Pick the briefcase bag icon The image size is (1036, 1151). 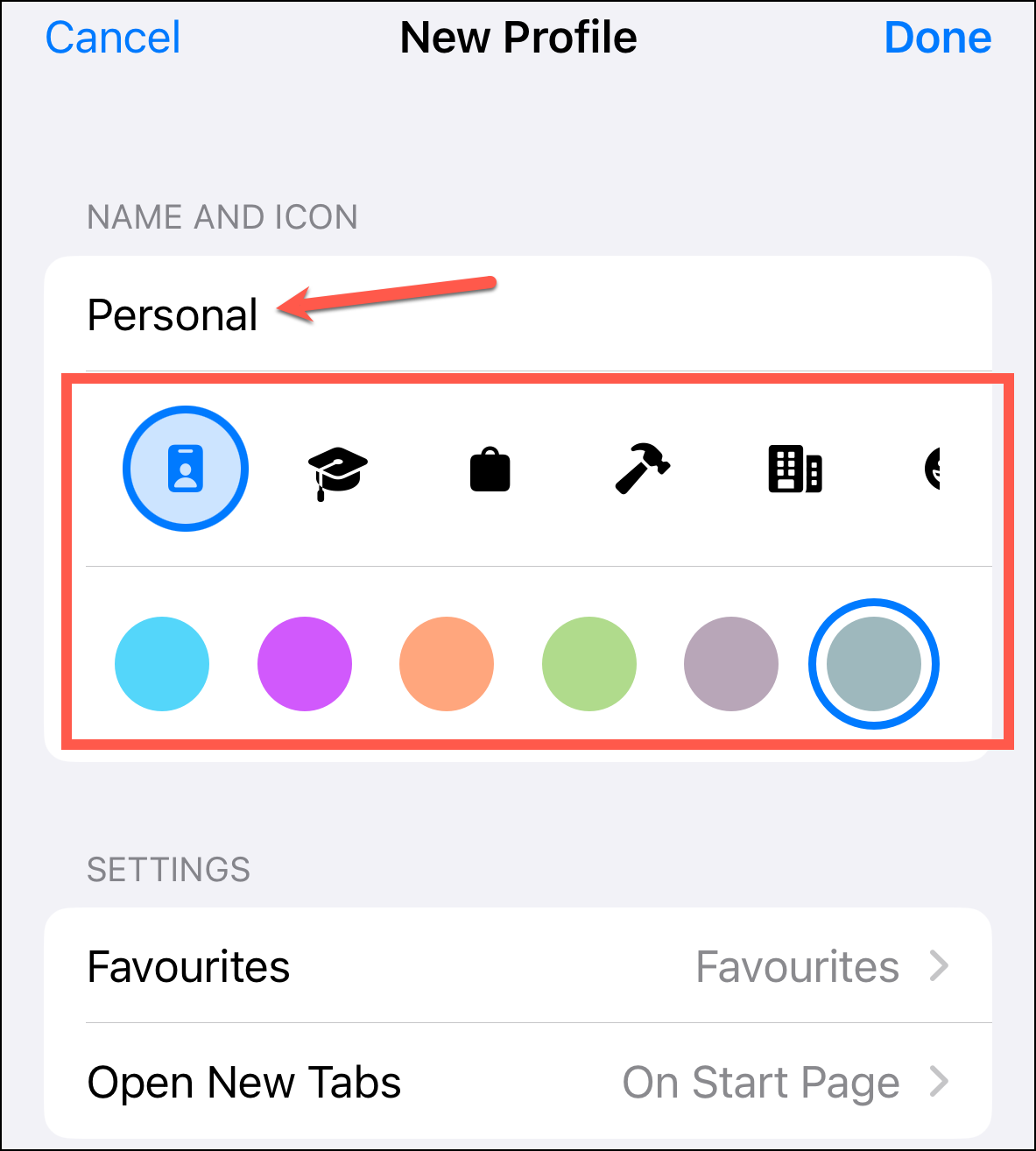(x=490, y=470)
